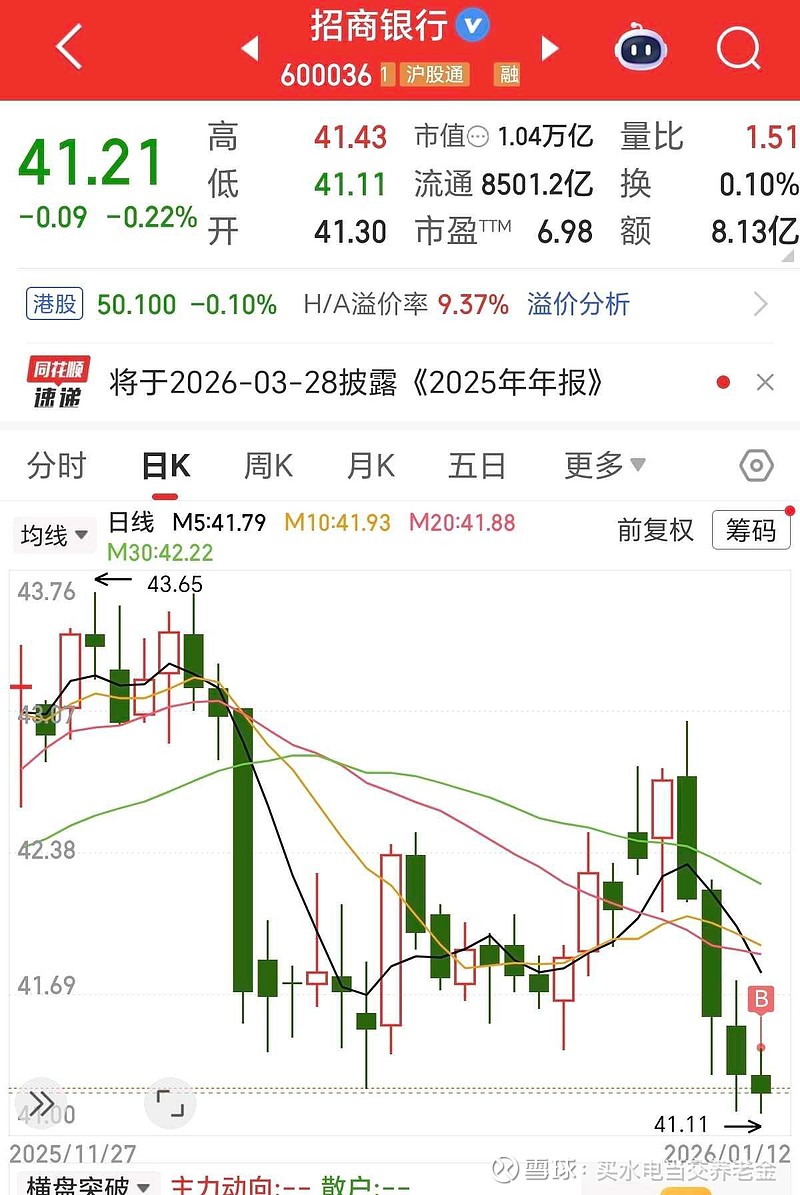The image size is (800, 1195).
Task: Enable the 筹码 chip distribution view
Action: 751,531
